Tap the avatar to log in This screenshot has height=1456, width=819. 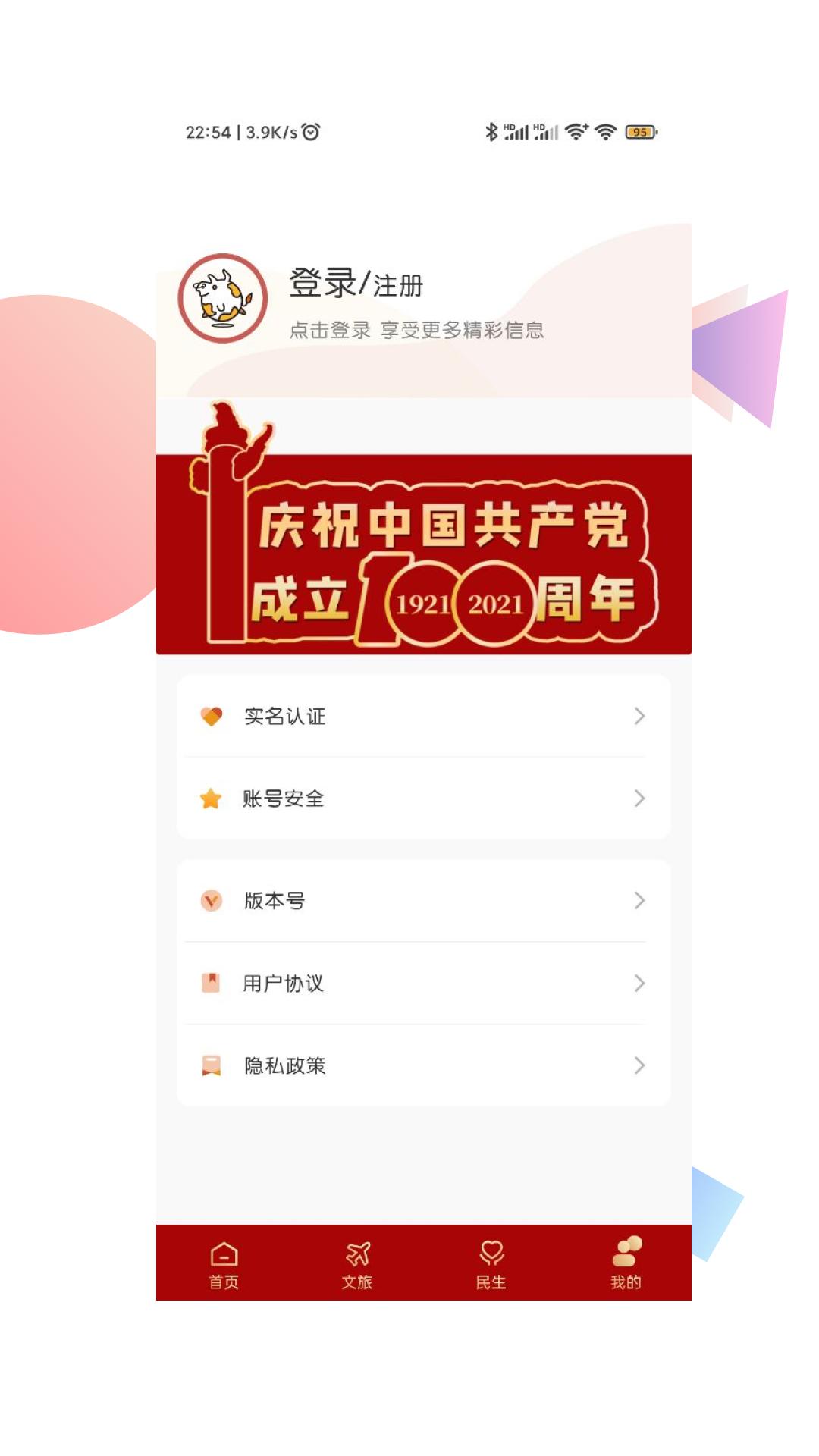(222, 298)
